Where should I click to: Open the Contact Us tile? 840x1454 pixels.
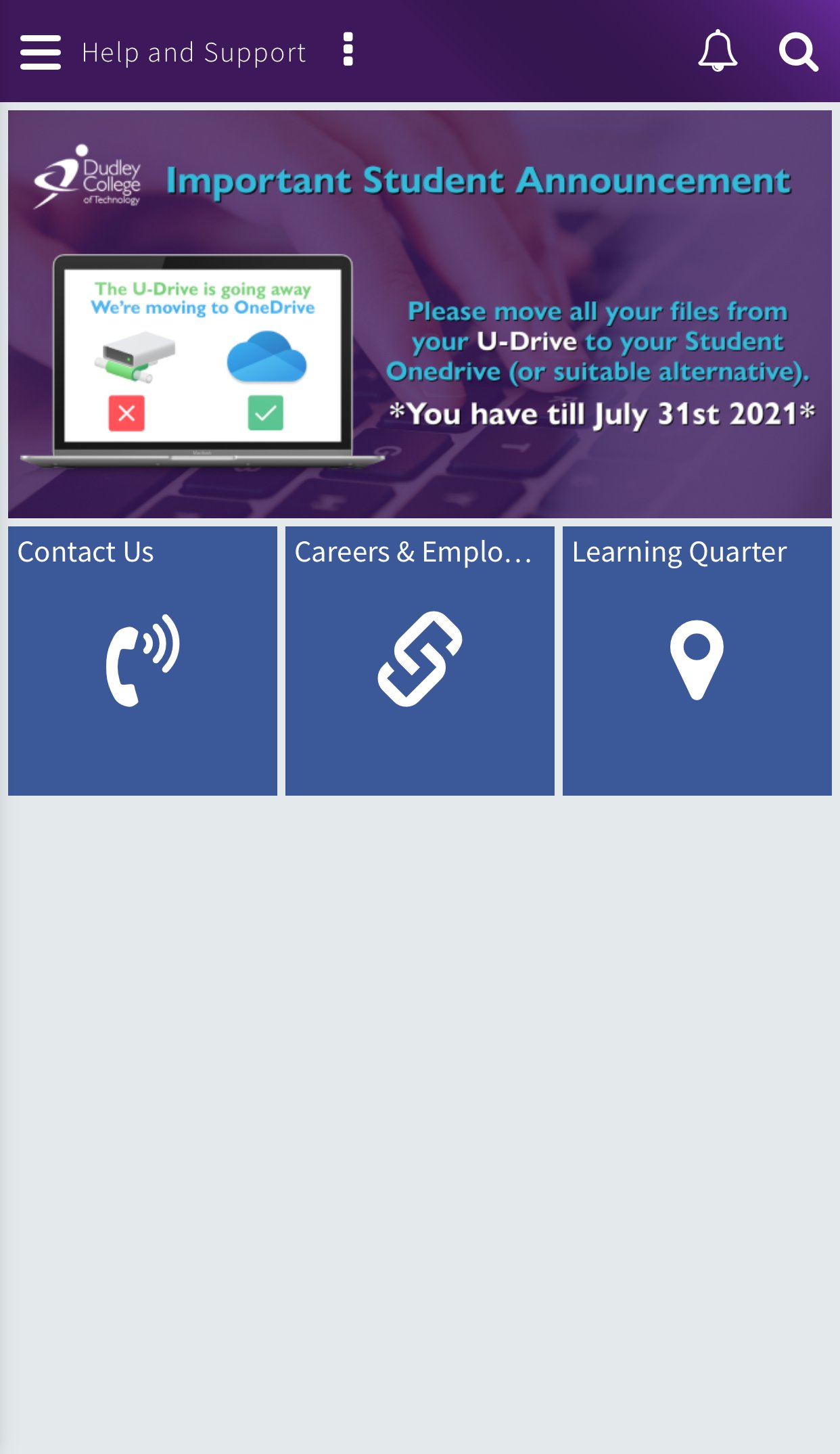[143, 660]
